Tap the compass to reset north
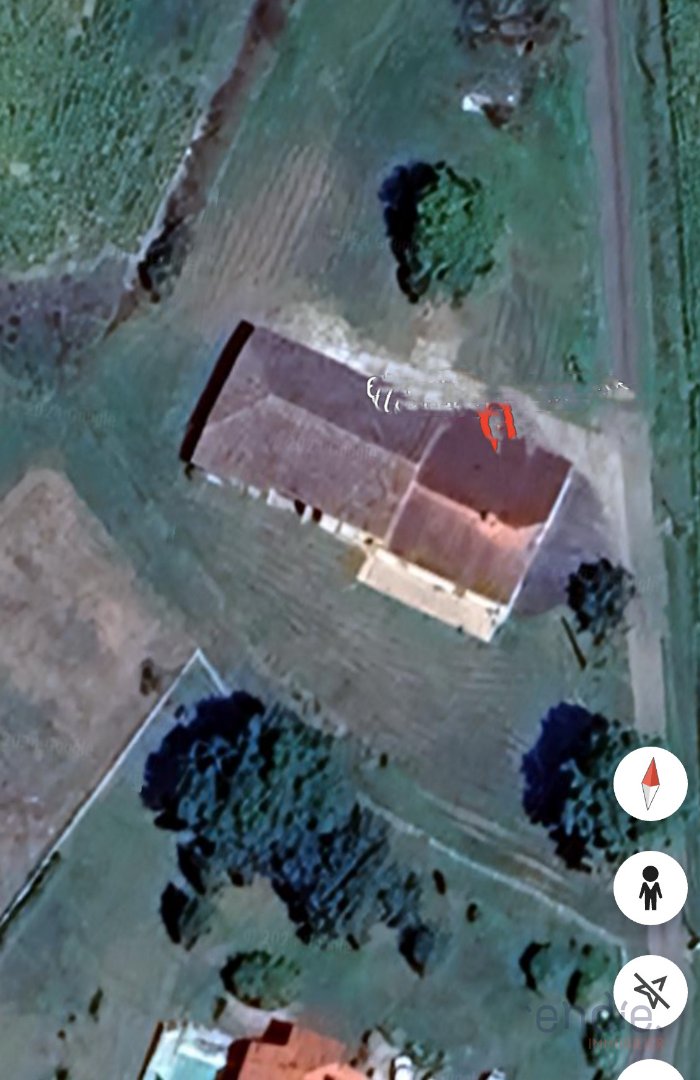The image size is (700, 1080). [x=650, y=784]
